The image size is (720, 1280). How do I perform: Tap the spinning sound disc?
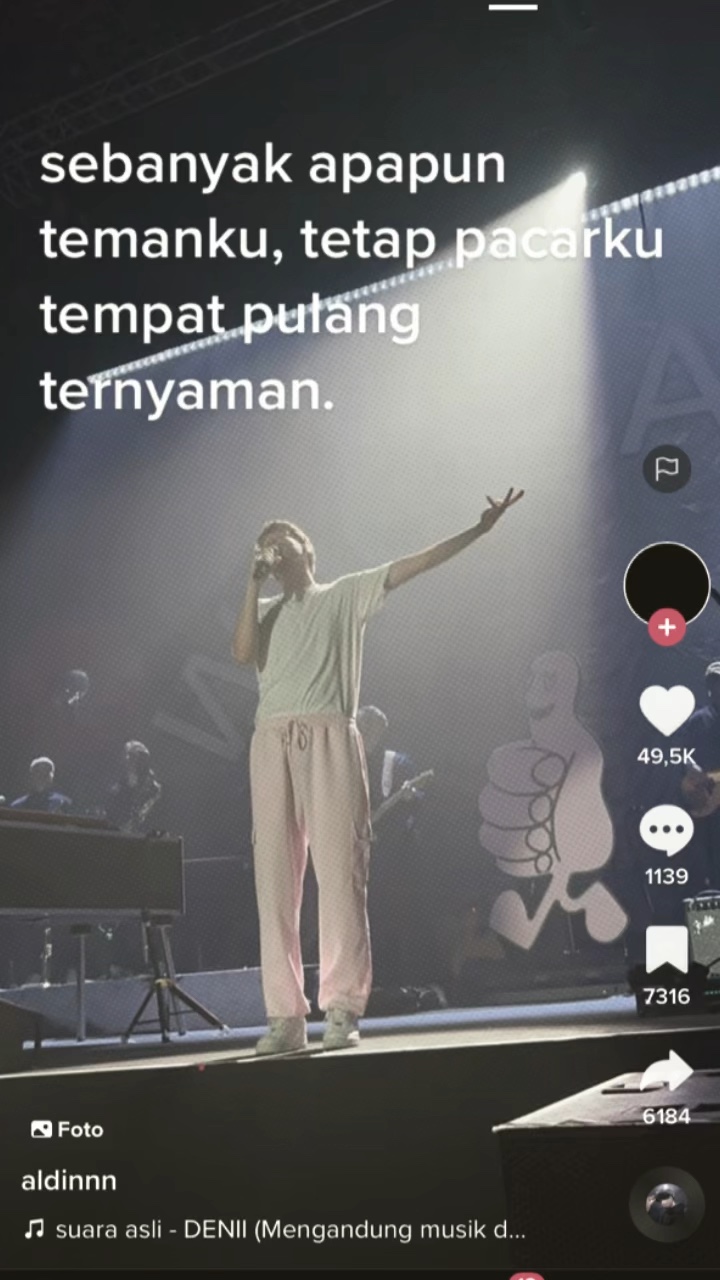click(667, 1204)
